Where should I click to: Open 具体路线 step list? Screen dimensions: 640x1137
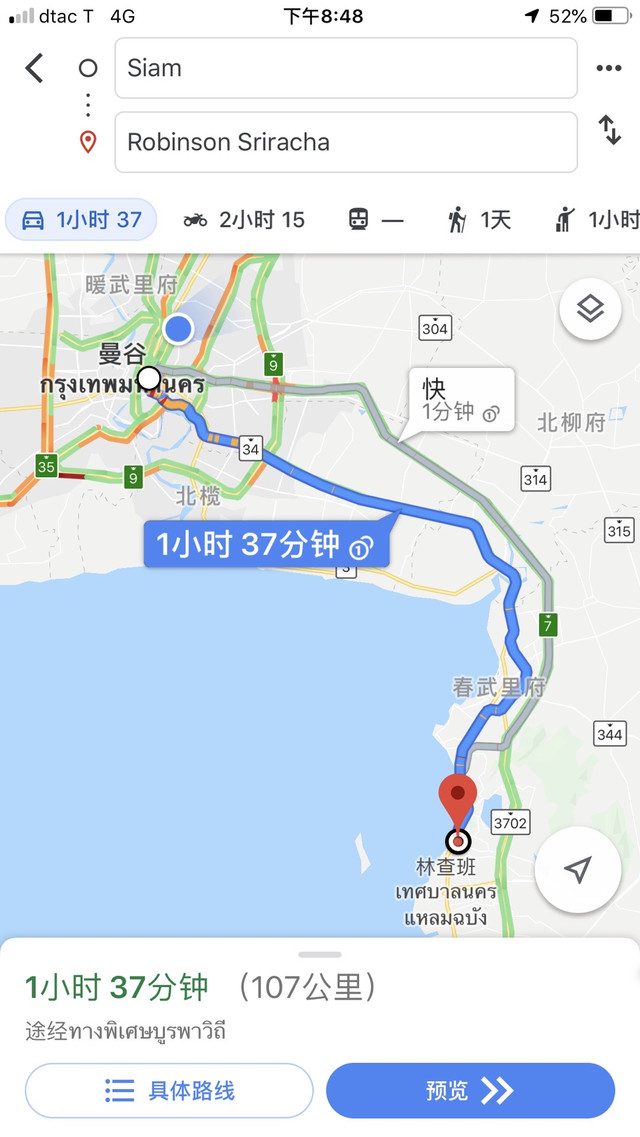[x=169, y=1090]
